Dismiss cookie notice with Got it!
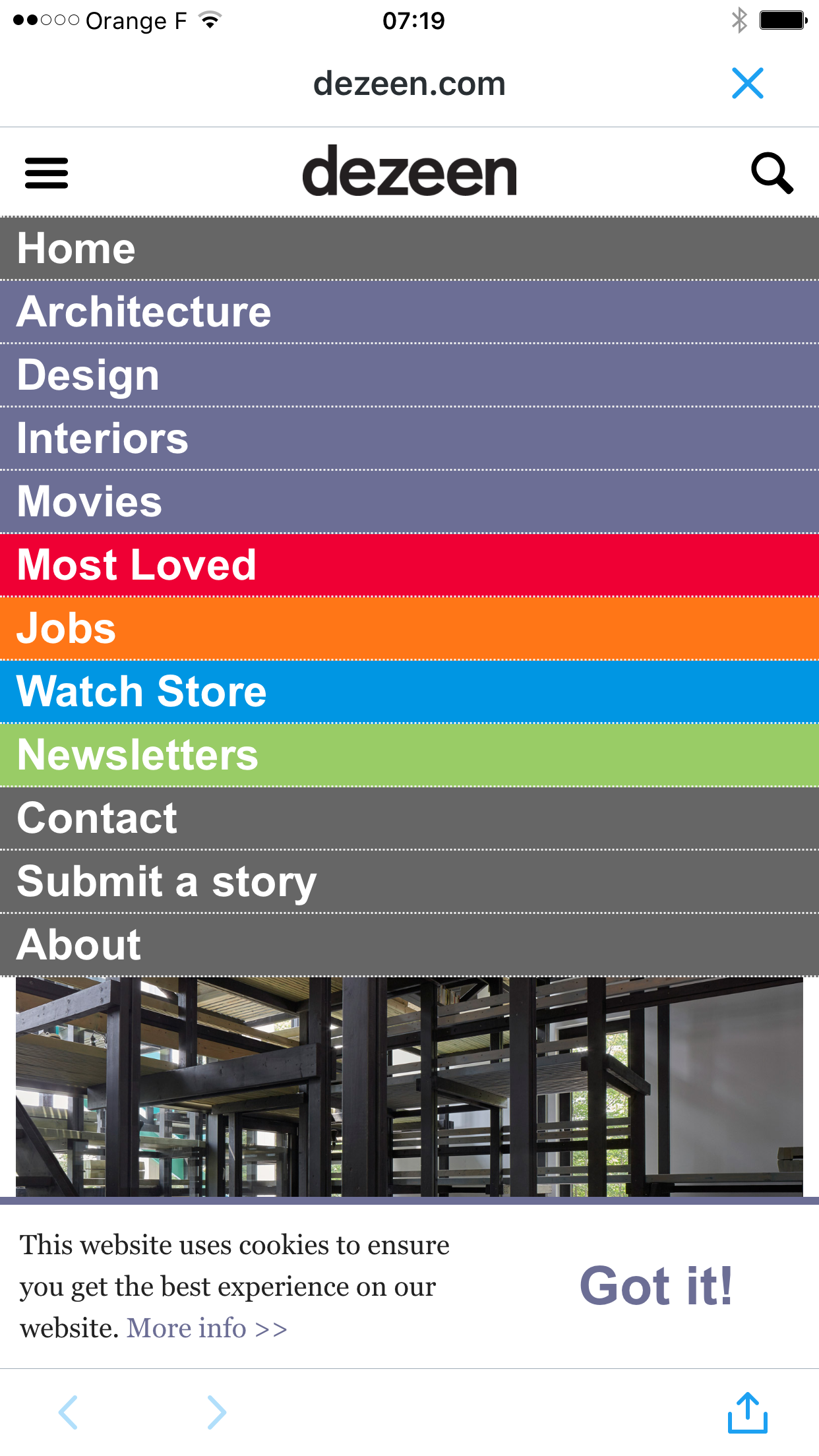Viewport: 819px width, 1456px height. [x=655, y=1286]
